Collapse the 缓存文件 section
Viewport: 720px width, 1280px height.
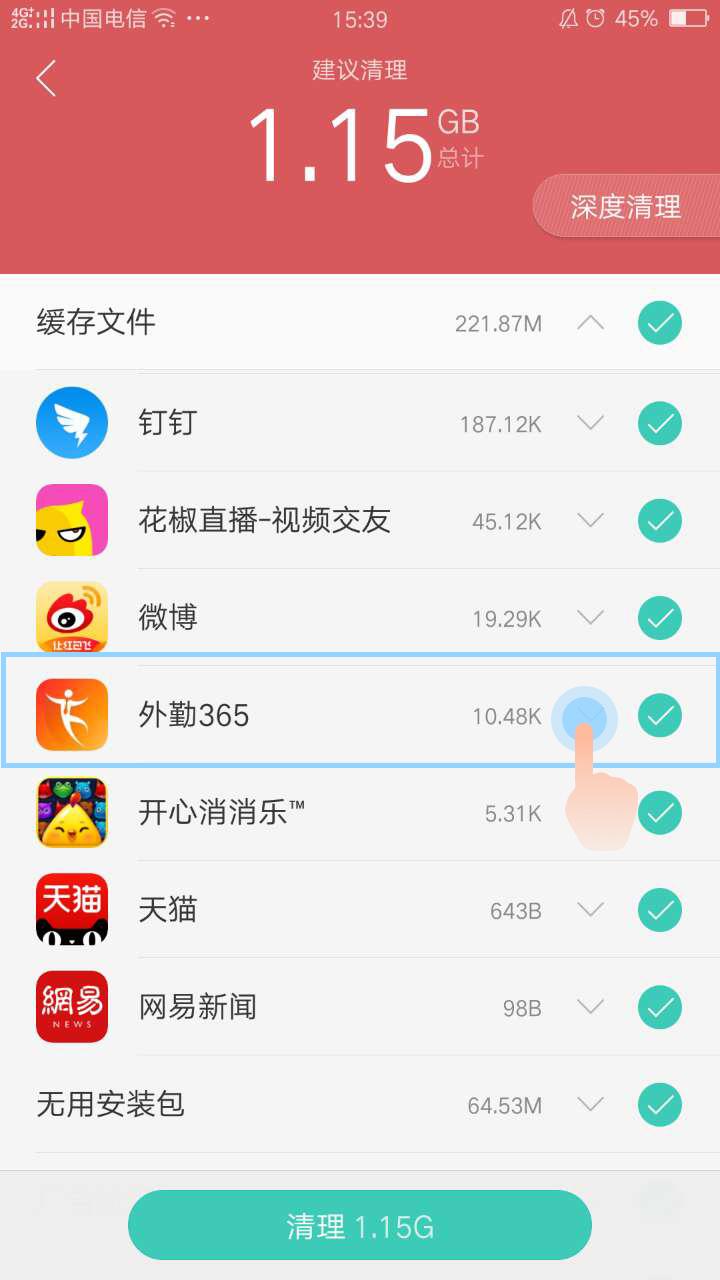tap(591, 323)
